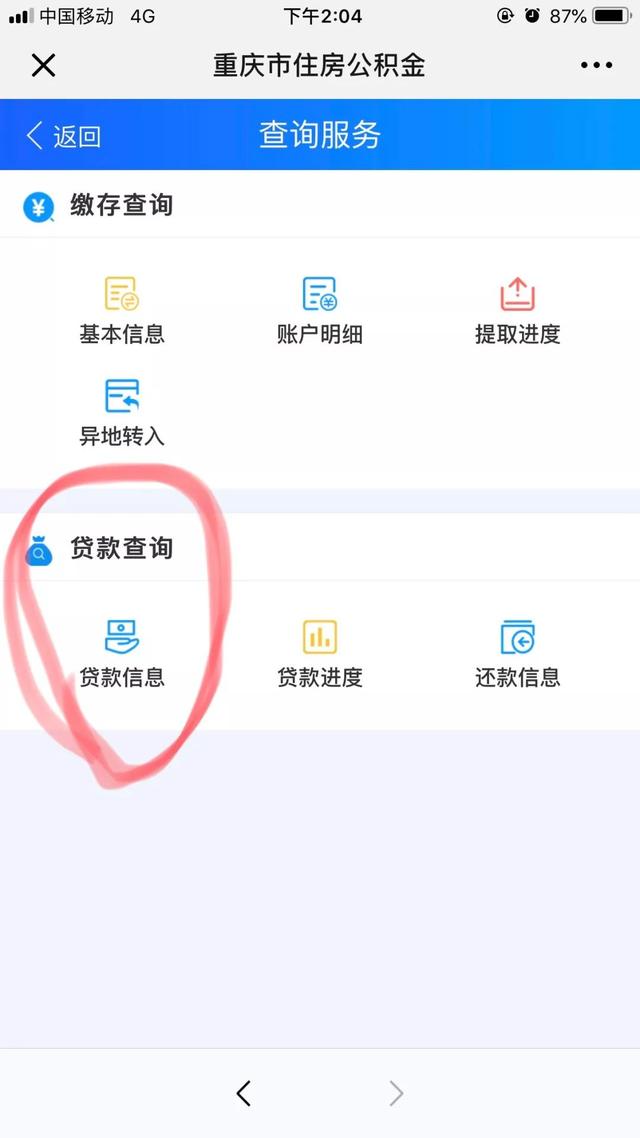The image size is (640, 1138).
Task: View 贷款进度
Action: pos(319,654)
